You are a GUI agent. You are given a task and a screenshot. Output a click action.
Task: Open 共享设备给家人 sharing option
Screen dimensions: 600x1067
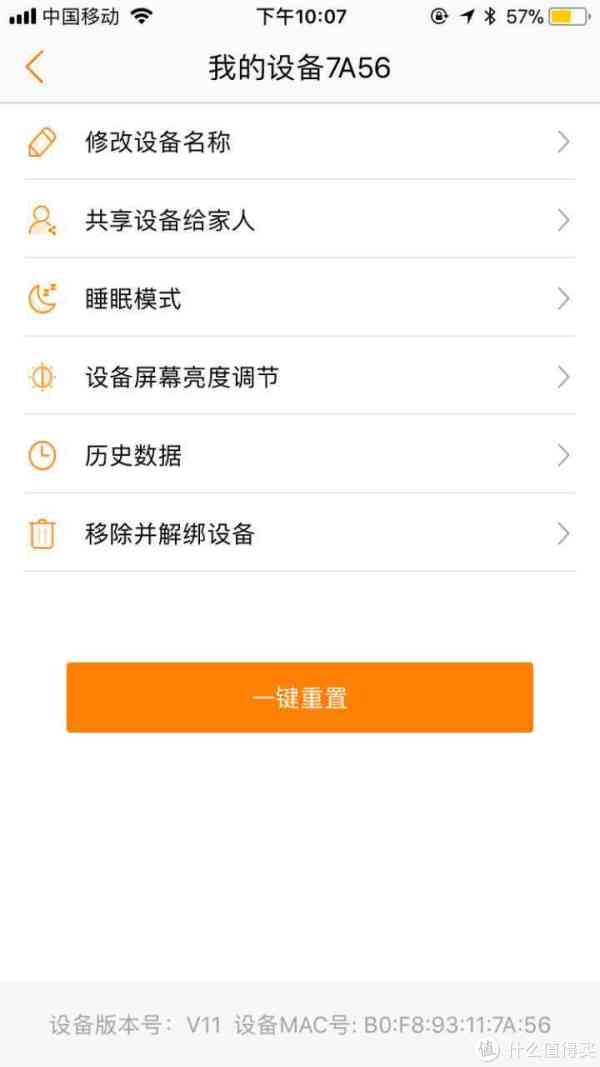[x=300, y=220]
